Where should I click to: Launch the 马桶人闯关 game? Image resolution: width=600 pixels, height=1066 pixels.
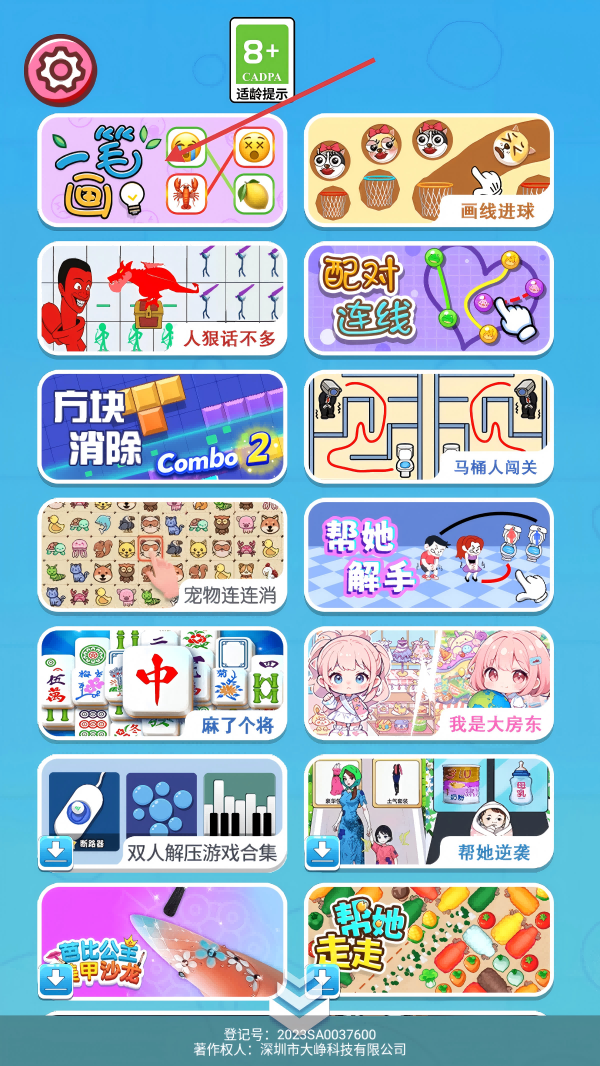coord(428,427)
